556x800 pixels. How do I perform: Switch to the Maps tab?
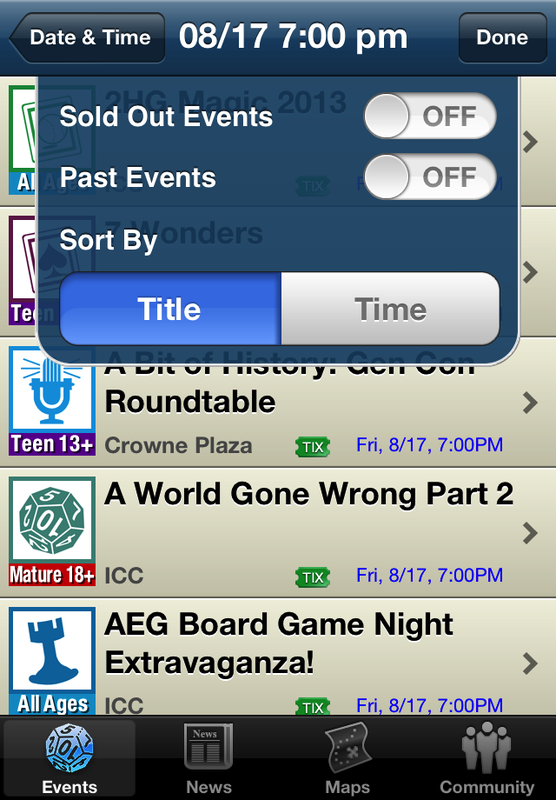point(347,758)
